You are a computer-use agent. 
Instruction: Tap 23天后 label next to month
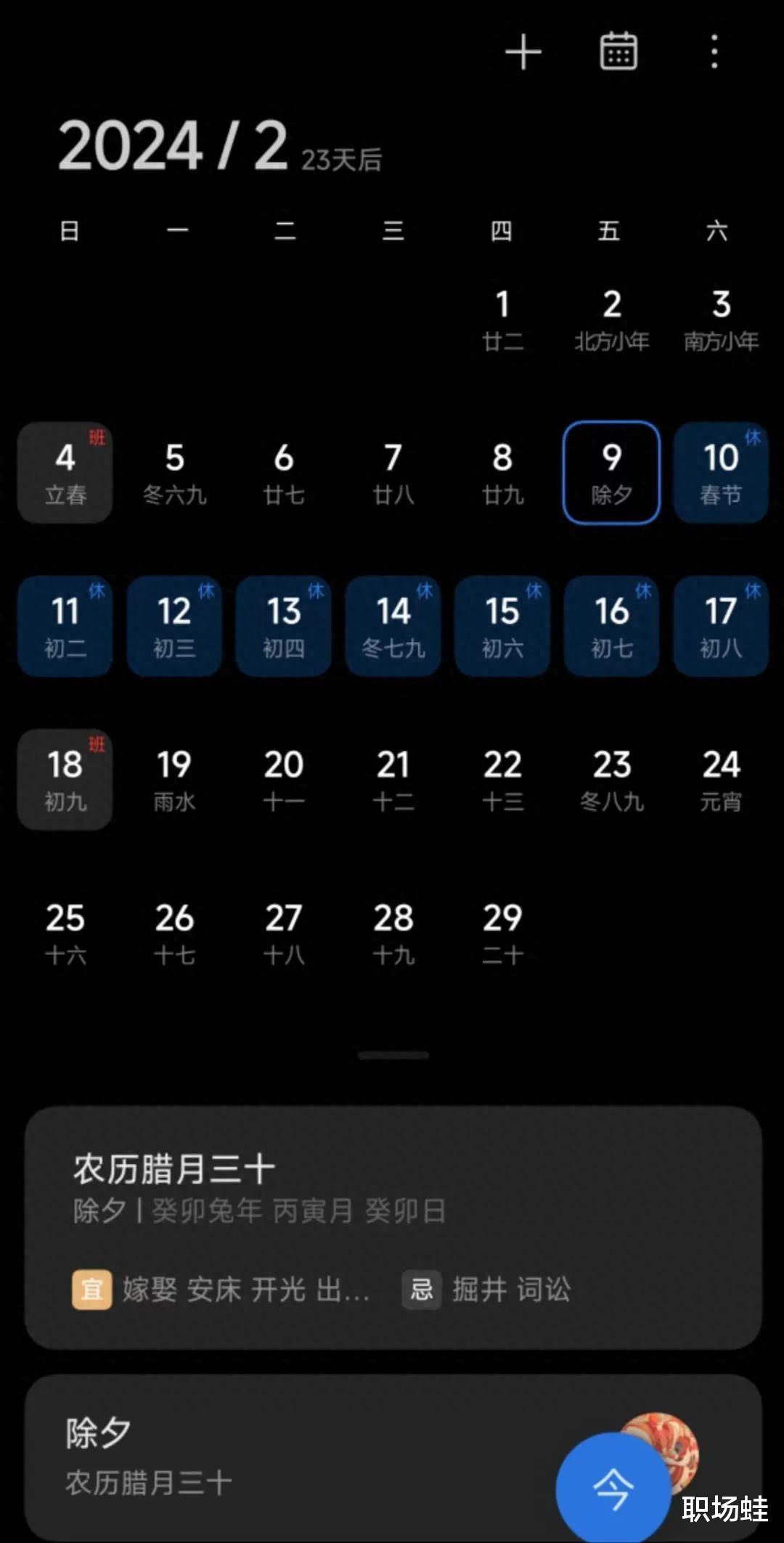(x=343, y=158)
